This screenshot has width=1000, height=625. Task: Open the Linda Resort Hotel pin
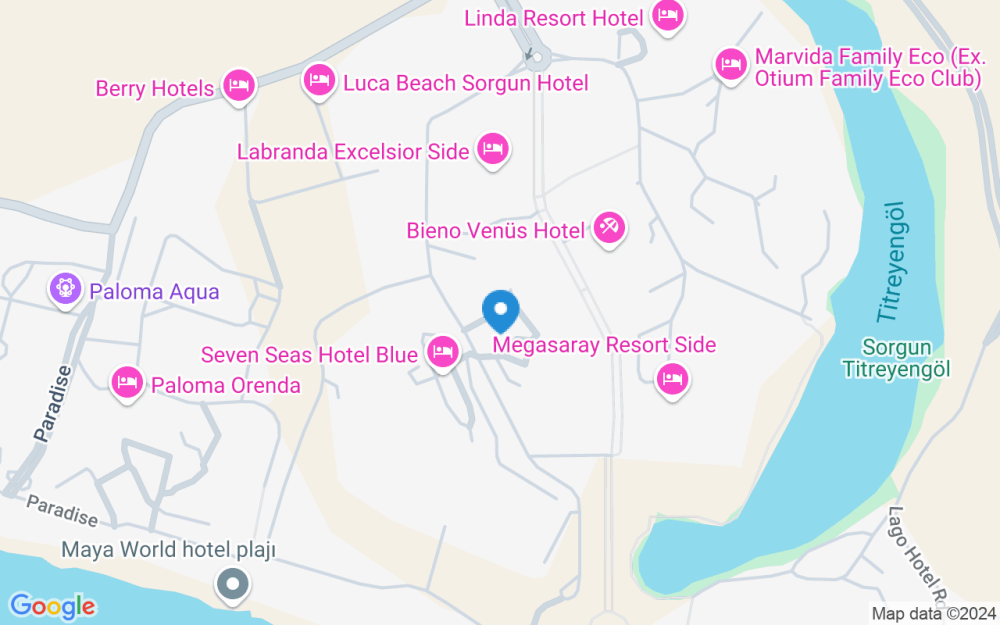[x=667, y=16]
